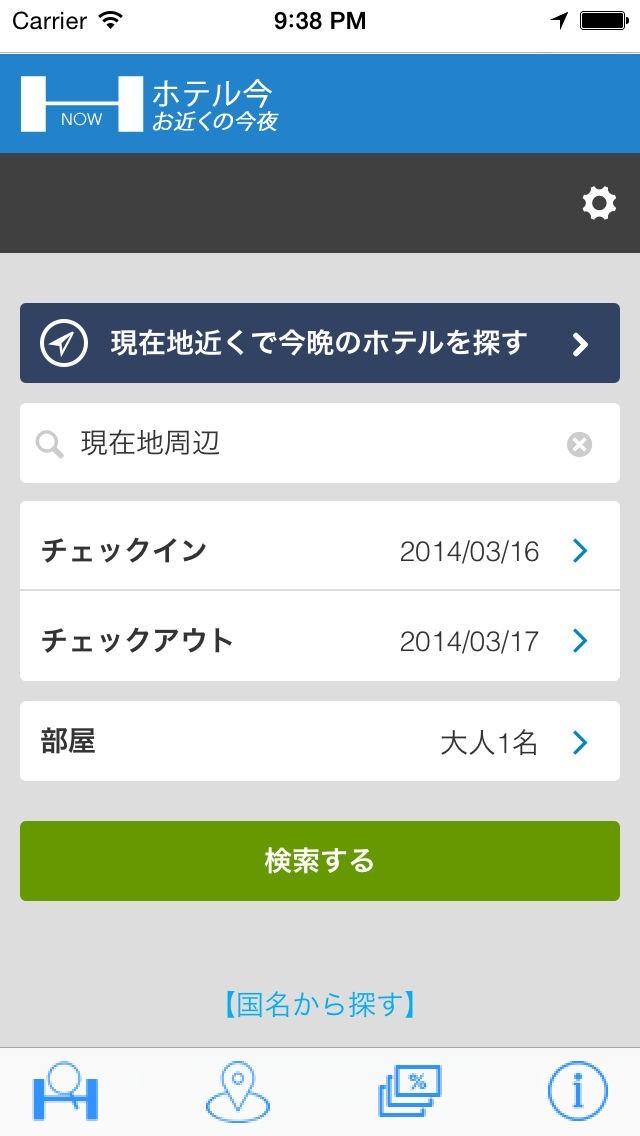Clear the location search text

[579, 444]
